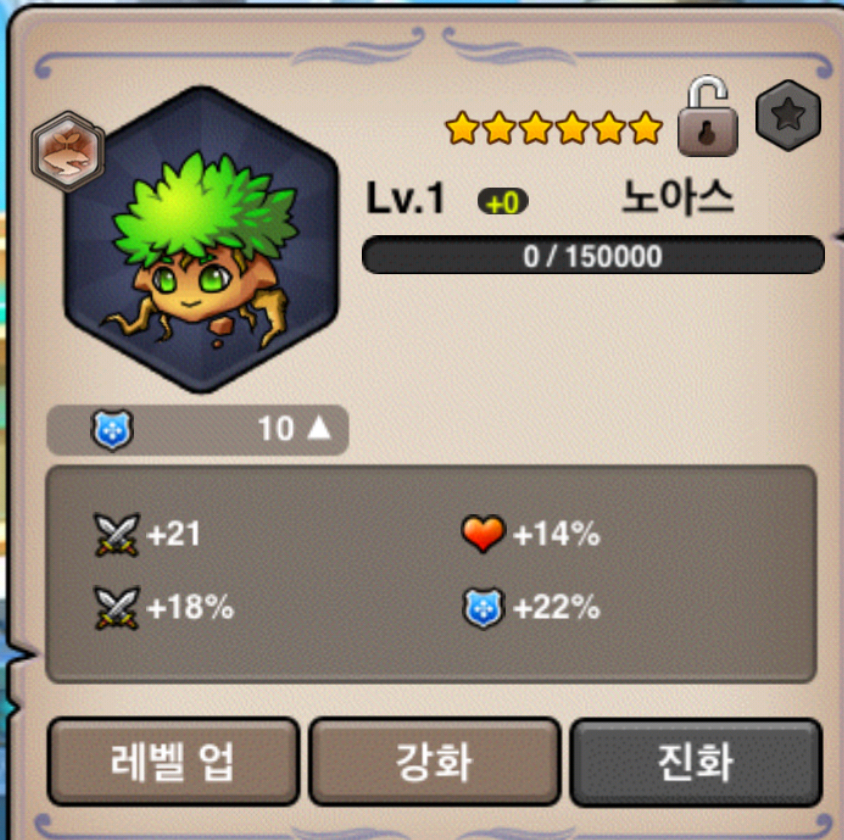
Task: Tap the 레벨 업 button
Action: (x=173, y=763)
